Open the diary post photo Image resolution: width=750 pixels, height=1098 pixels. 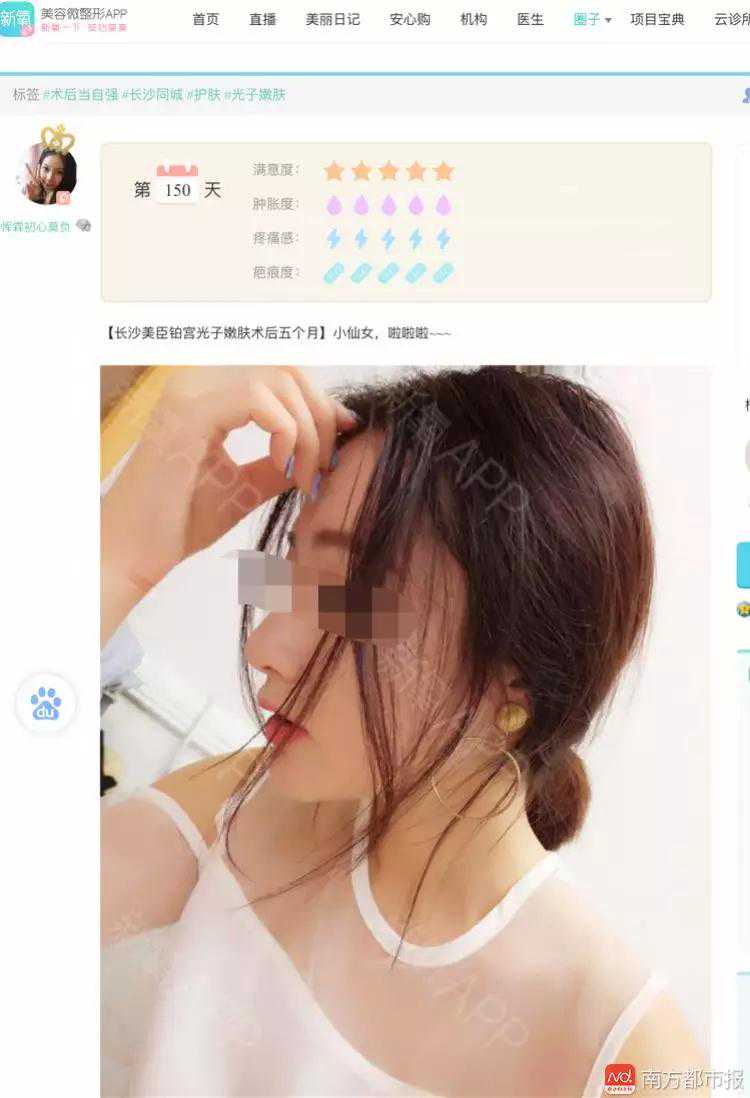click(x=405, y=730)
